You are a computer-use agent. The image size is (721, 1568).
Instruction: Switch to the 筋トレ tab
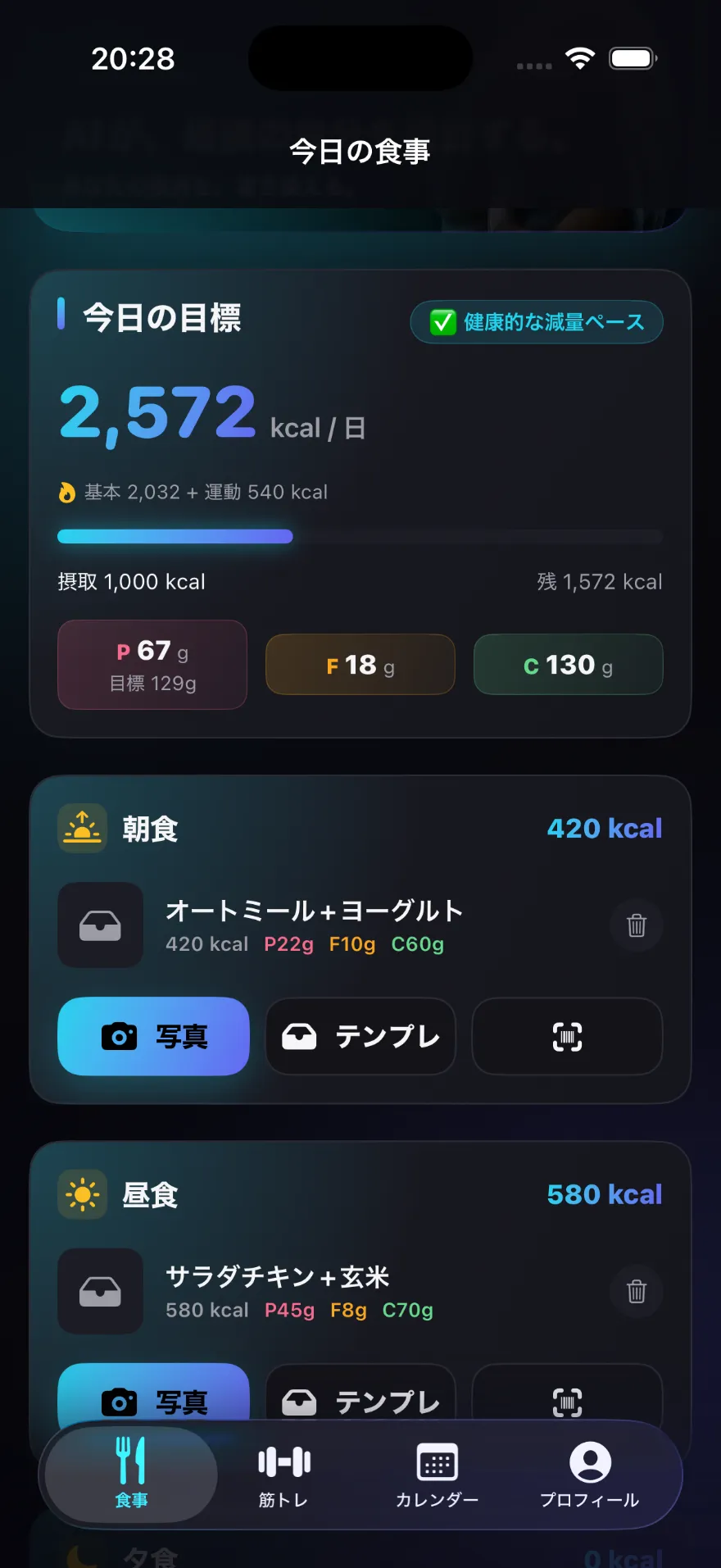283,1475
